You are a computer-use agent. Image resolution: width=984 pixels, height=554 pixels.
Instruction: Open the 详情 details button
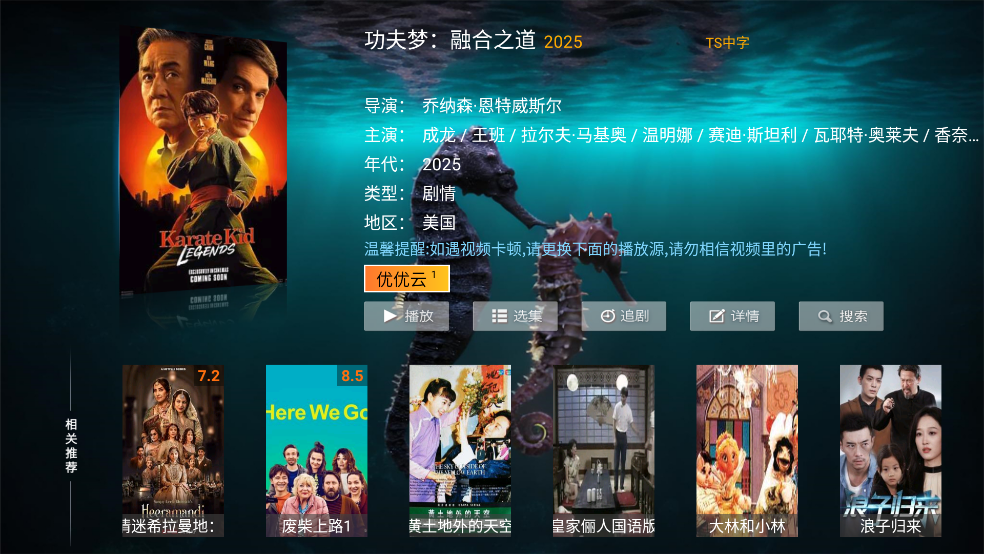point(733,316)
